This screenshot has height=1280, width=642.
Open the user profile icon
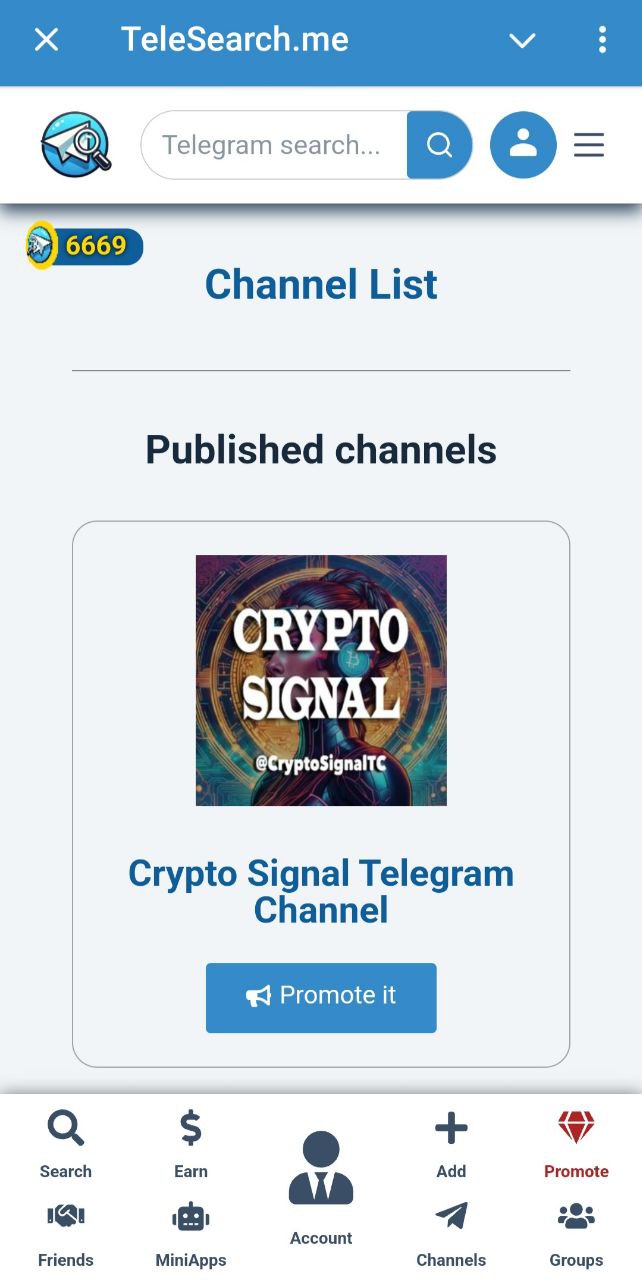tap(523, 145)
